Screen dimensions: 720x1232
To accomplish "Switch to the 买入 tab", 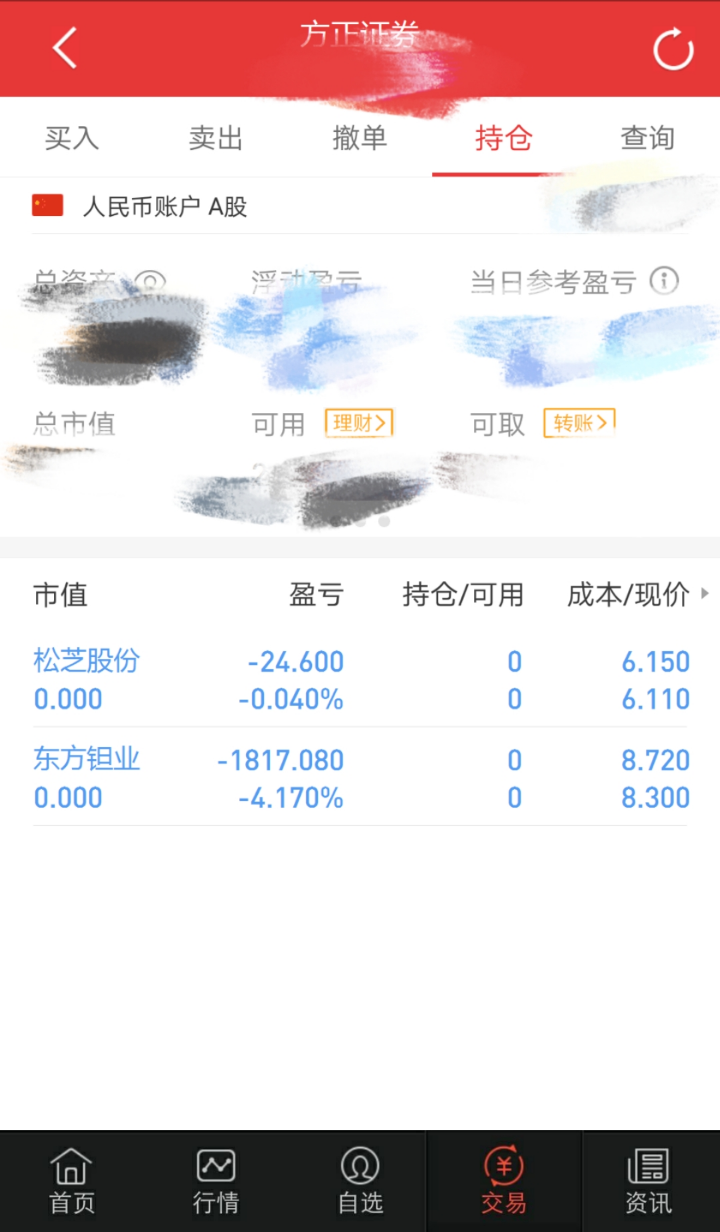I will coord(72,138).
